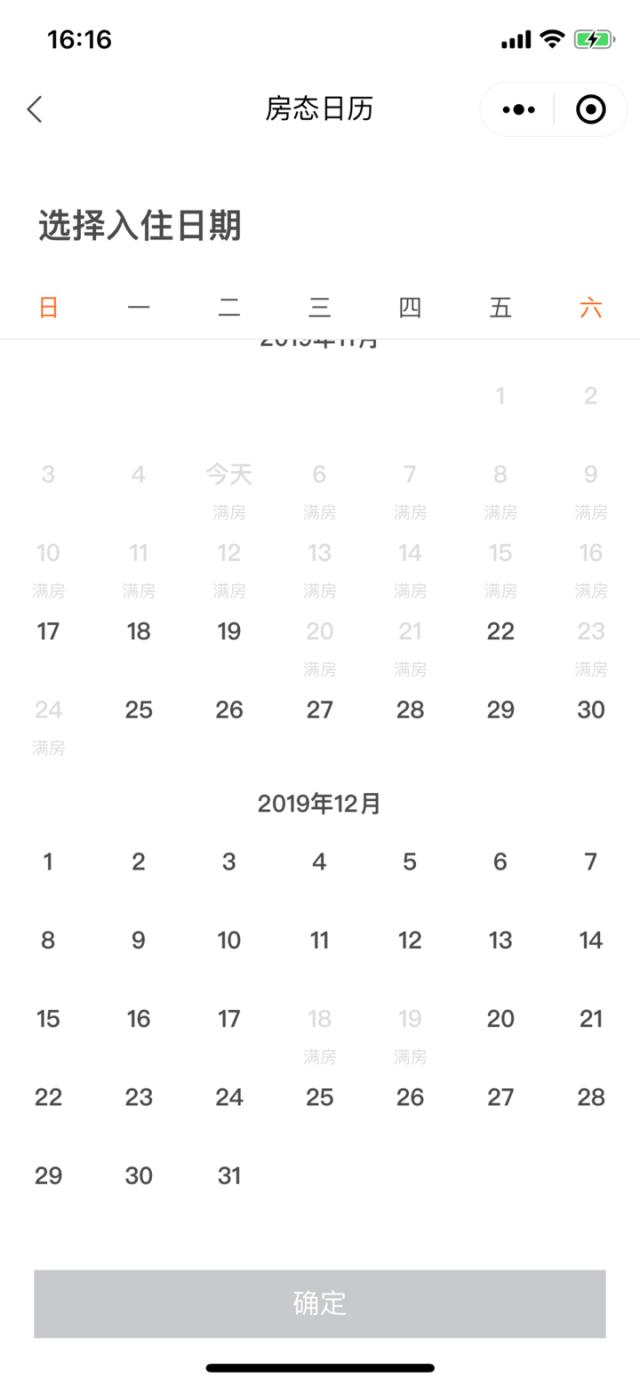This screenshot has height=1386, width=640.
Task: Close the mini program via the circle icon
Action: pyautogui.click(x=591, y=109)
